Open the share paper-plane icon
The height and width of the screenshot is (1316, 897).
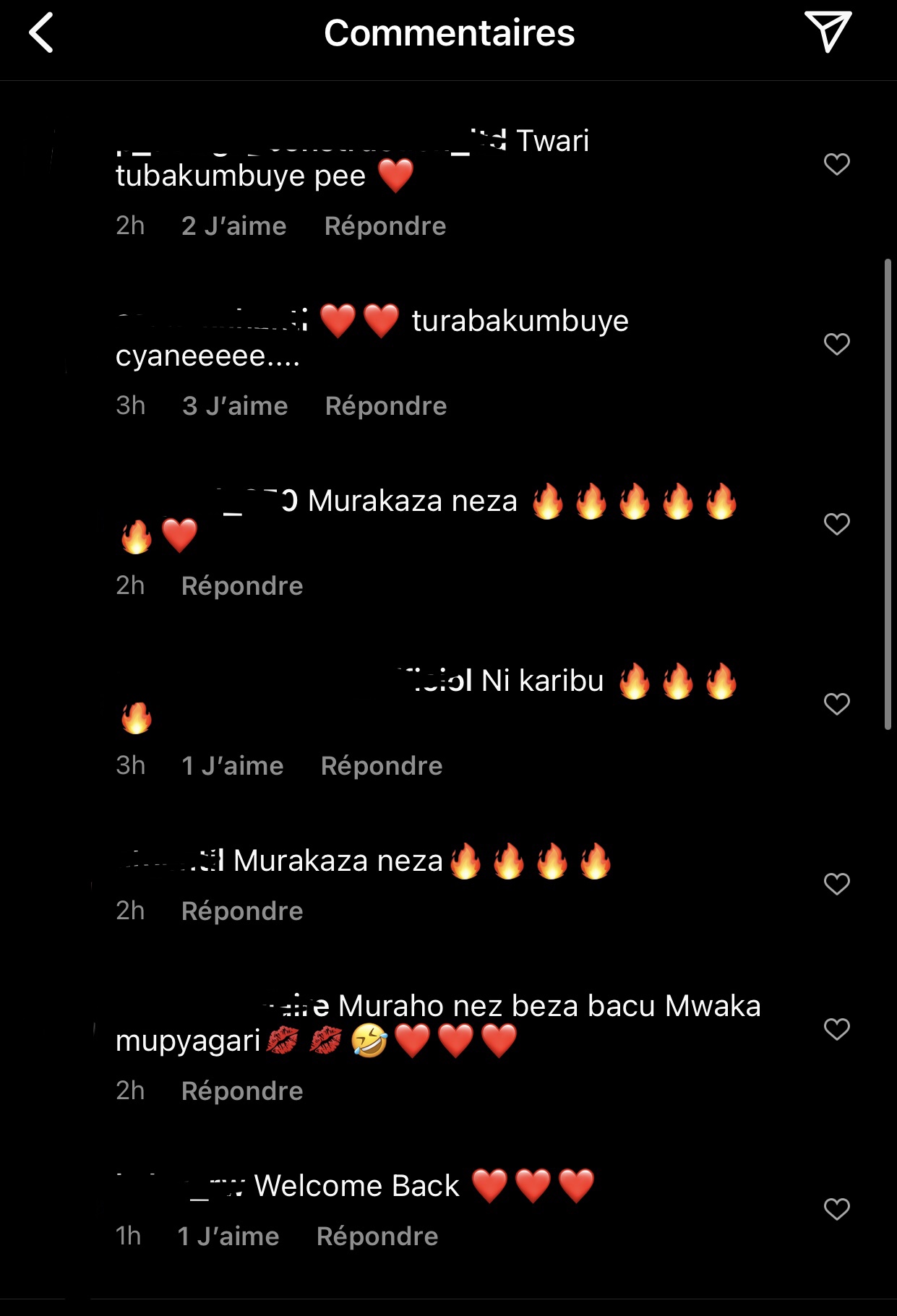[828, 32]
